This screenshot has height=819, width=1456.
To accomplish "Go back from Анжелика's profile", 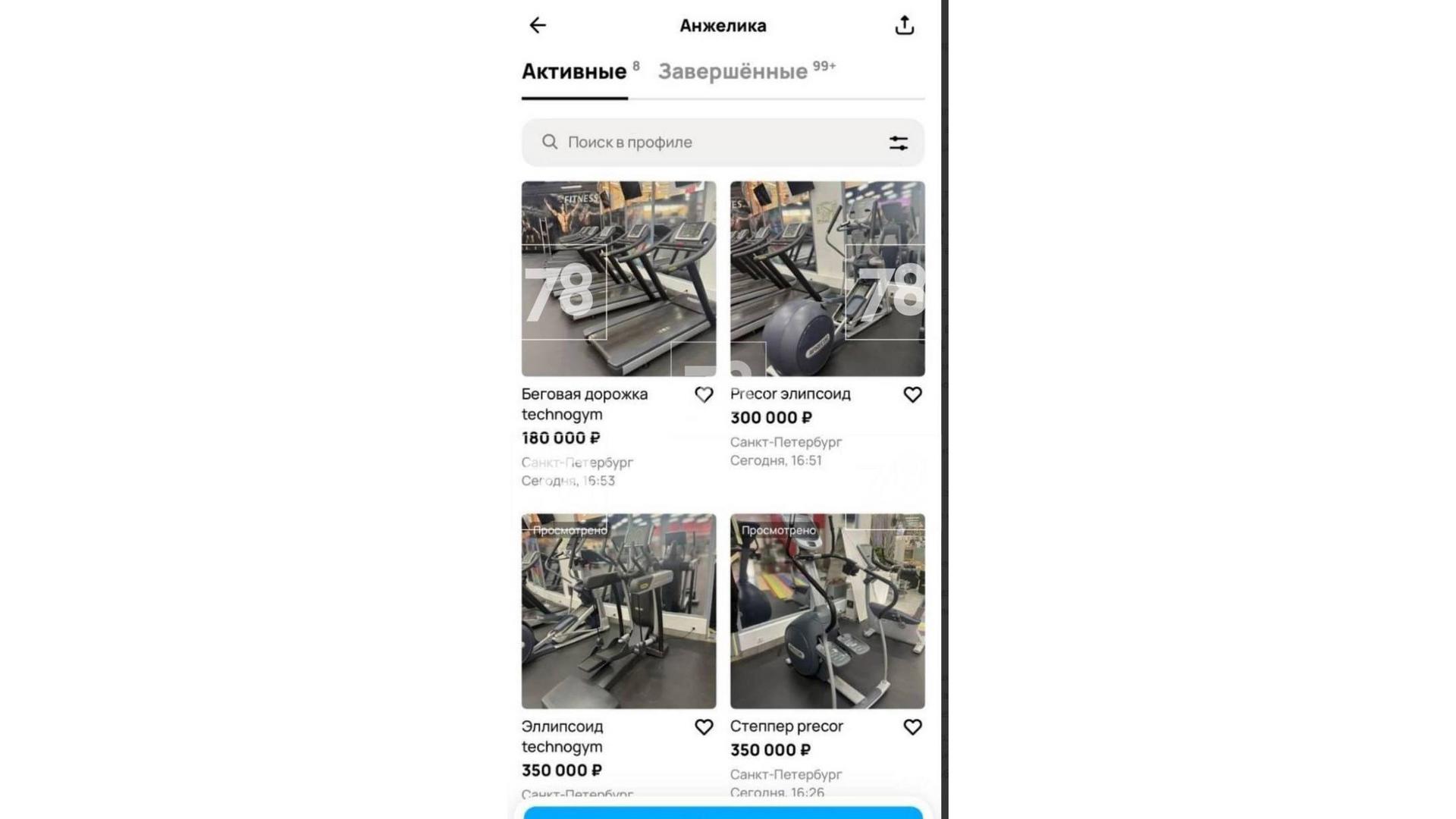I will click(x=538, y=26).
